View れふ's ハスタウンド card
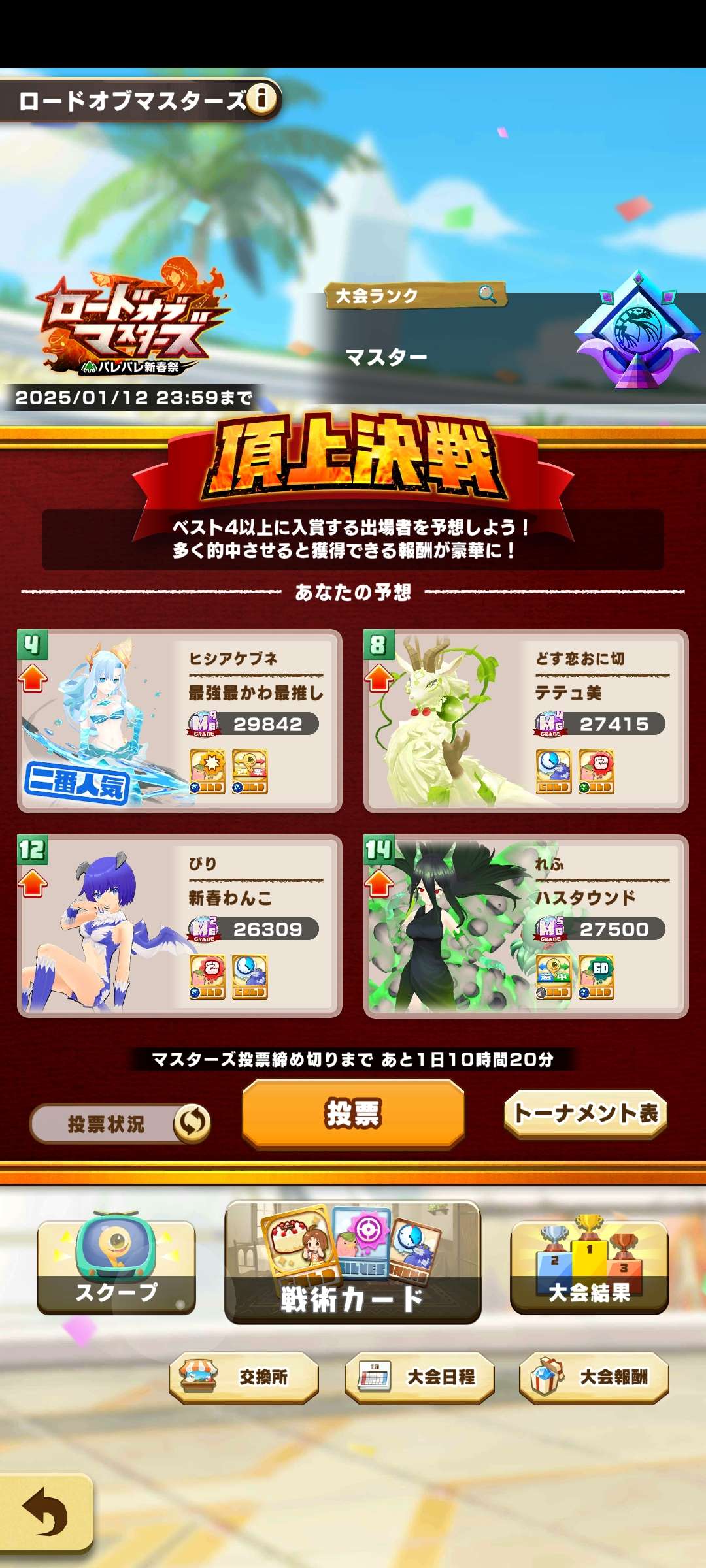This screenshot has height=1568, width=706. tap(526, 926)
